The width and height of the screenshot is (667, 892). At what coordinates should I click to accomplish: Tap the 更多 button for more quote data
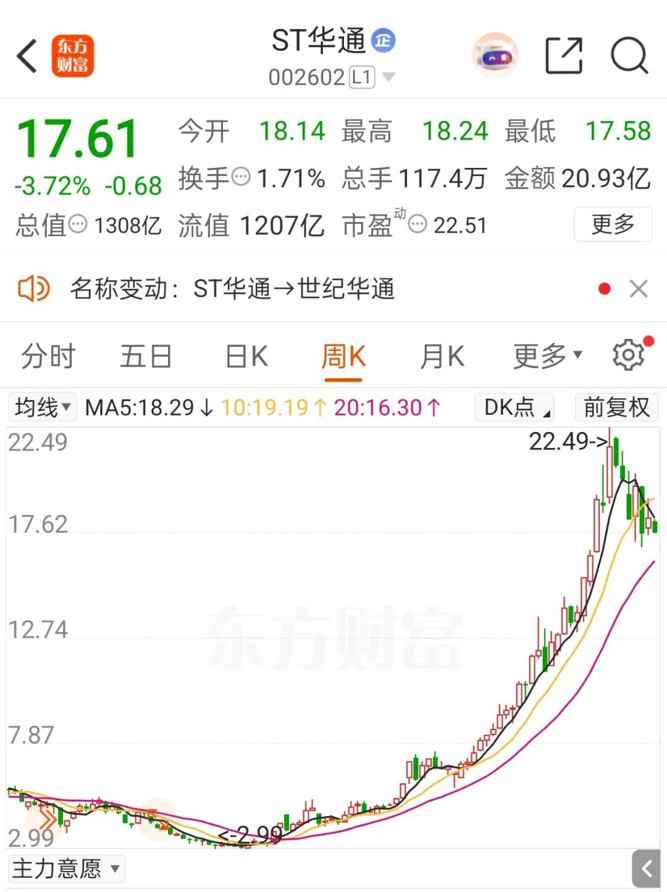[x=612, y=224]
